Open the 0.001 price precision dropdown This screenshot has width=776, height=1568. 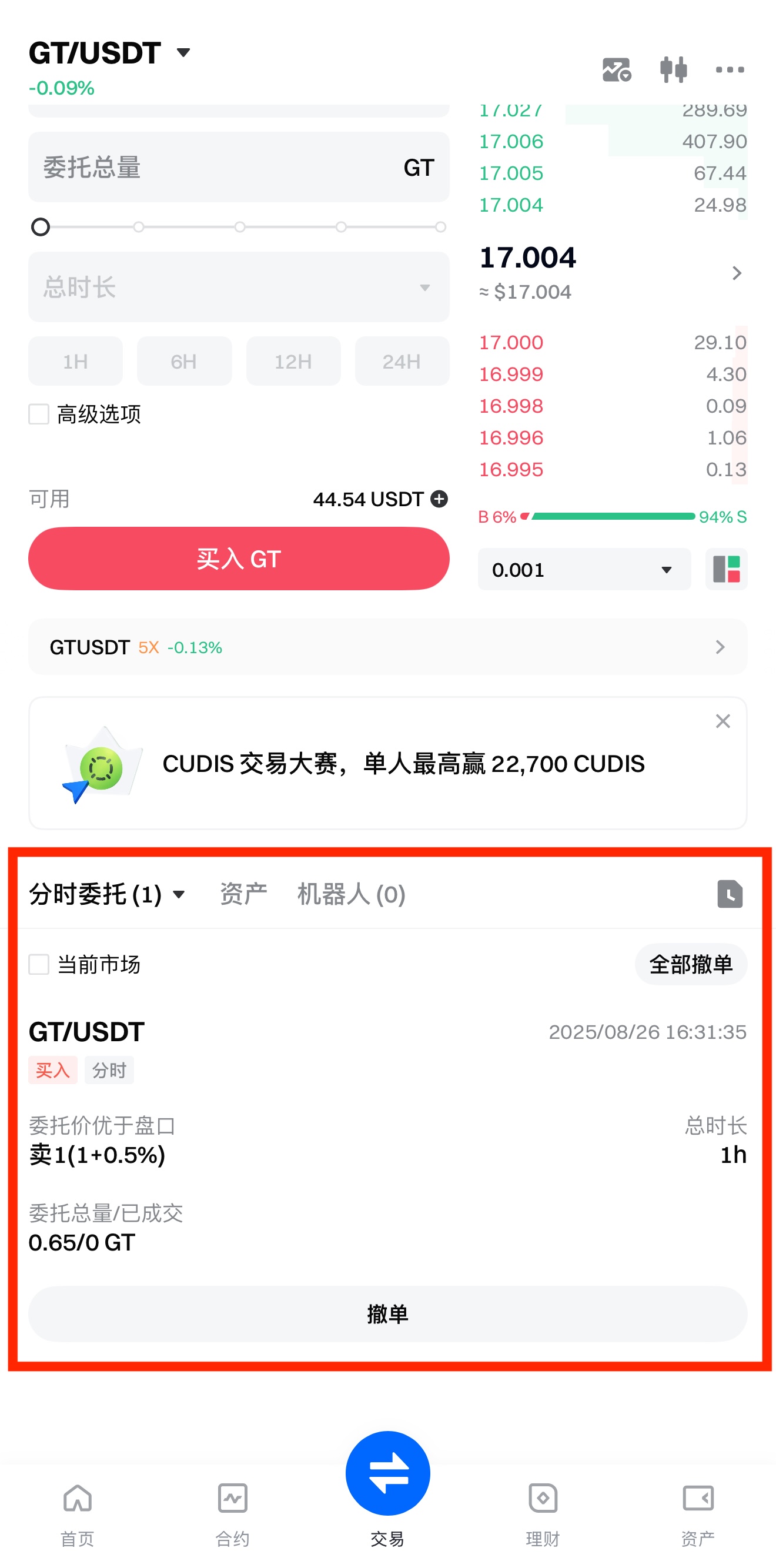pyautogui.click(x=583, y=570)
